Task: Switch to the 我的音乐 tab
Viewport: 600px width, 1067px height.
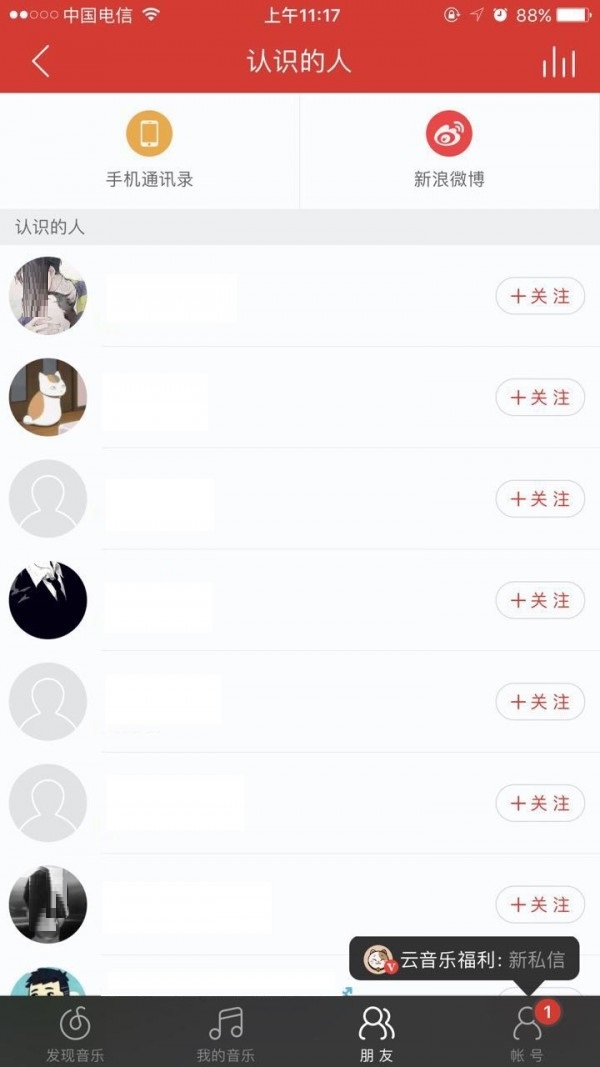Action: [226, 1033]
